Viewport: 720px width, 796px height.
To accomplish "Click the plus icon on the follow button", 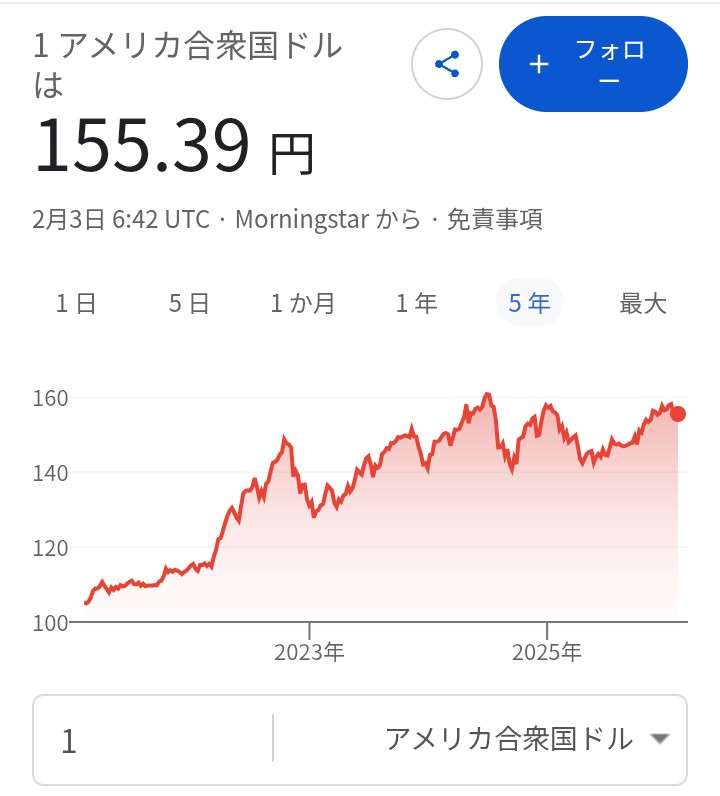I will coord(540,63).
